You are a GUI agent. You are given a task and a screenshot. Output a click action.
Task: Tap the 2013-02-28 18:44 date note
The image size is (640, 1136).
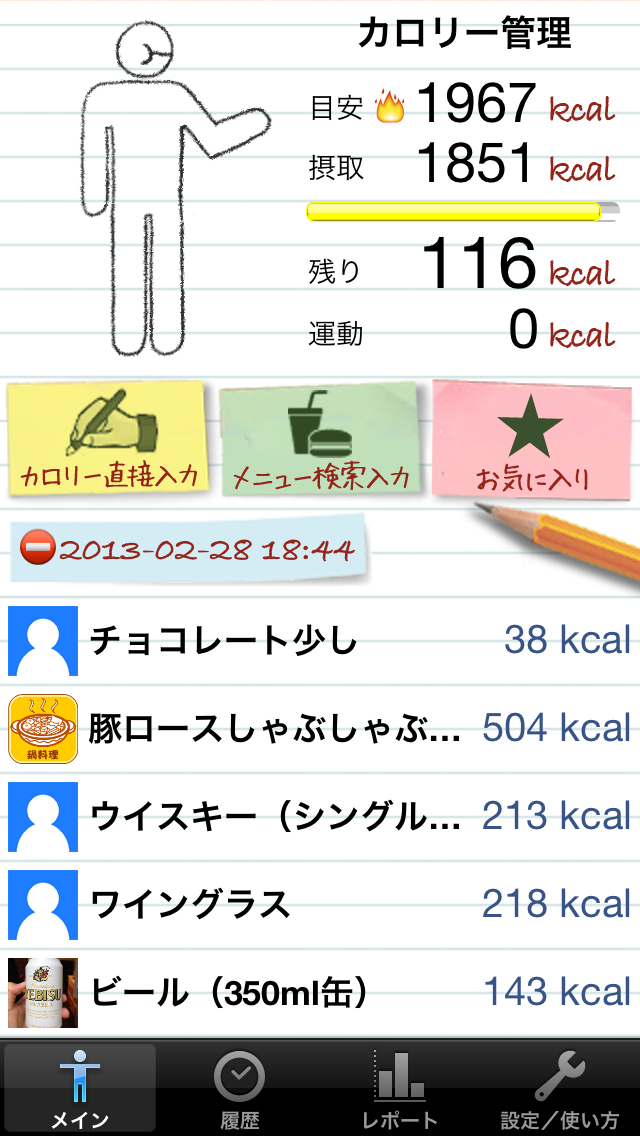(190, 549)
